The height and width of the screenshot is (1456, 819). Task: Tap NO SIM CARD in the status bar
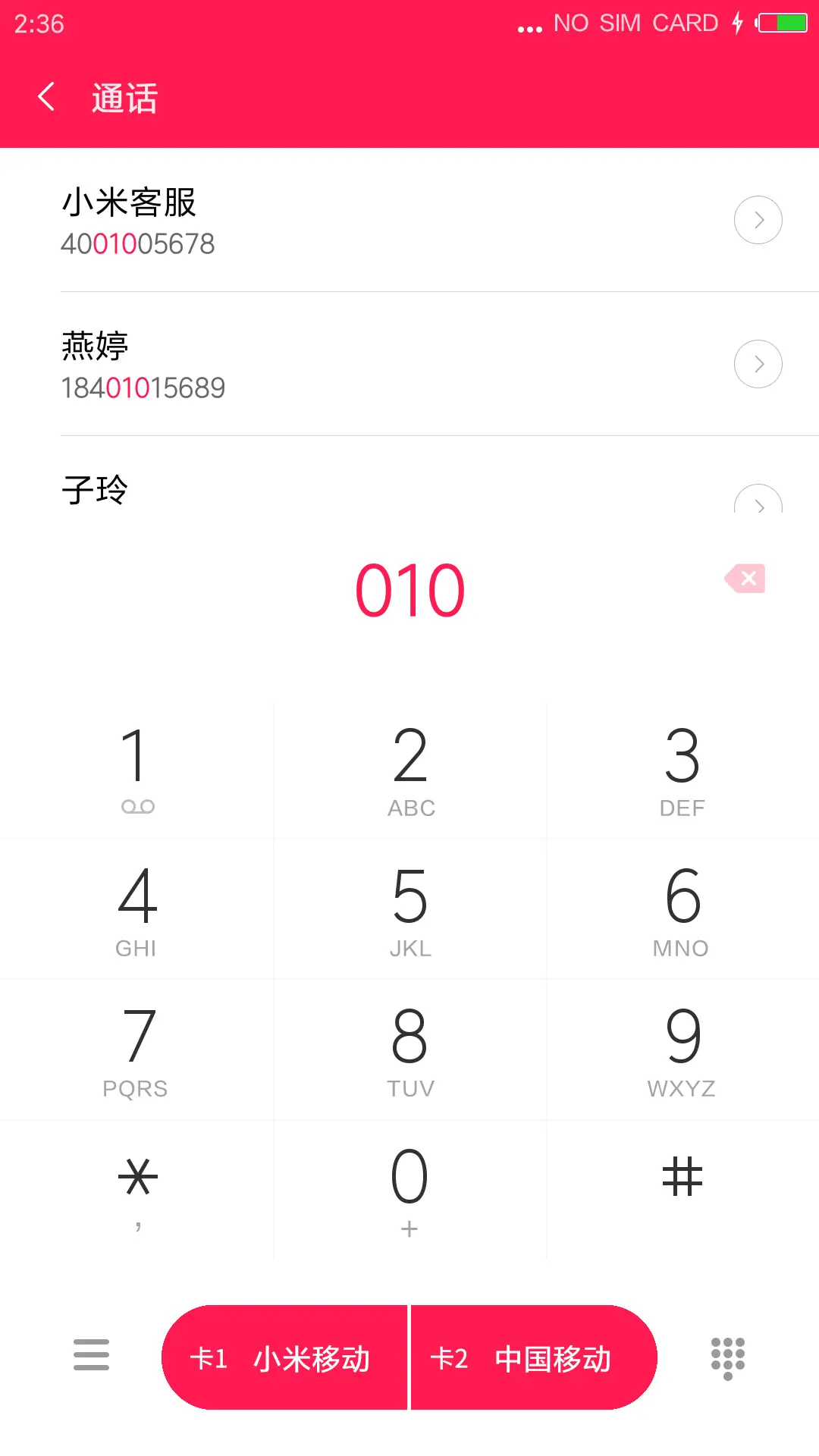click(x=637, y=21)
